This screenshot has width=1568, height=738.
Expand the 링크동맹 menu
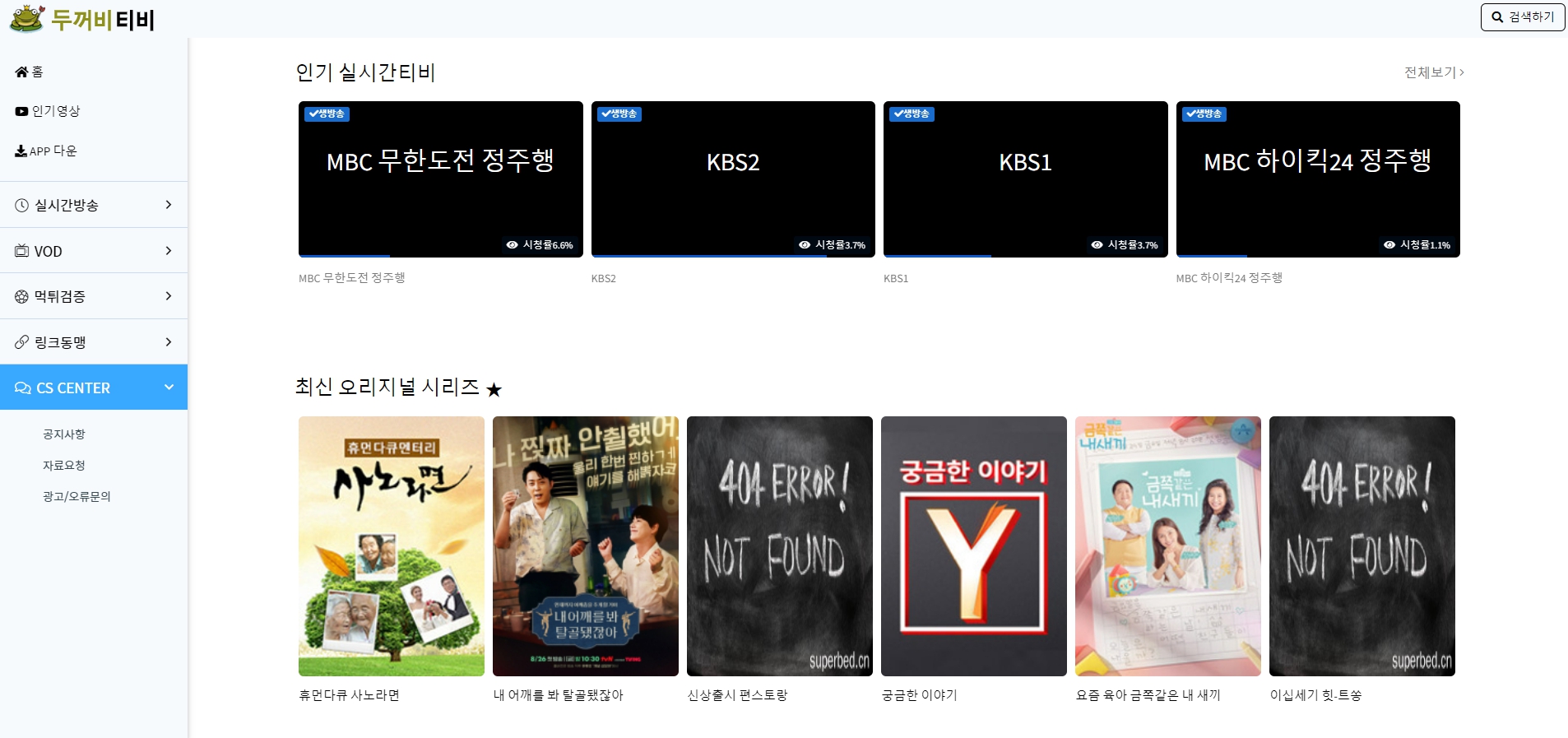[x=94, y=342]
